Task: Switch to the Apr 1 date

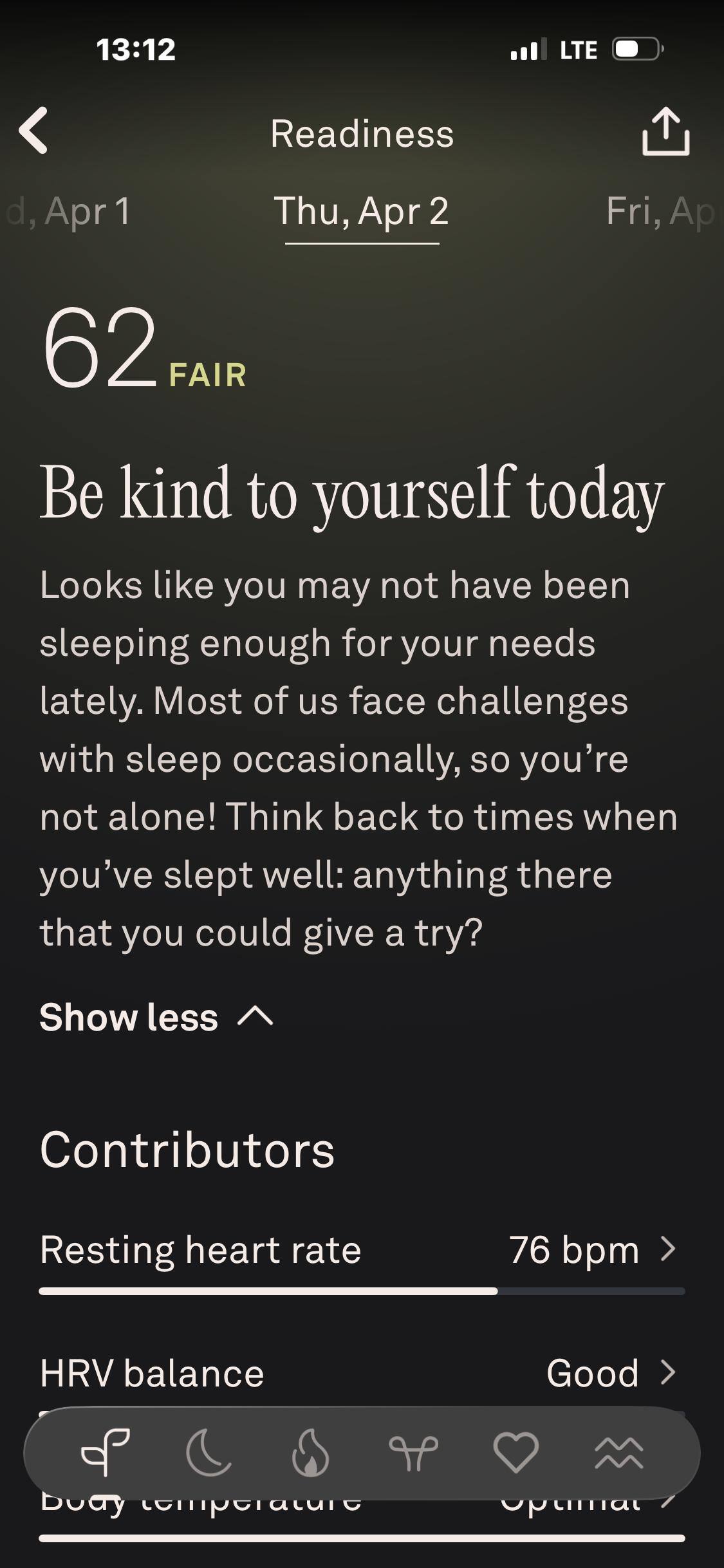Action: click(71, 211)
